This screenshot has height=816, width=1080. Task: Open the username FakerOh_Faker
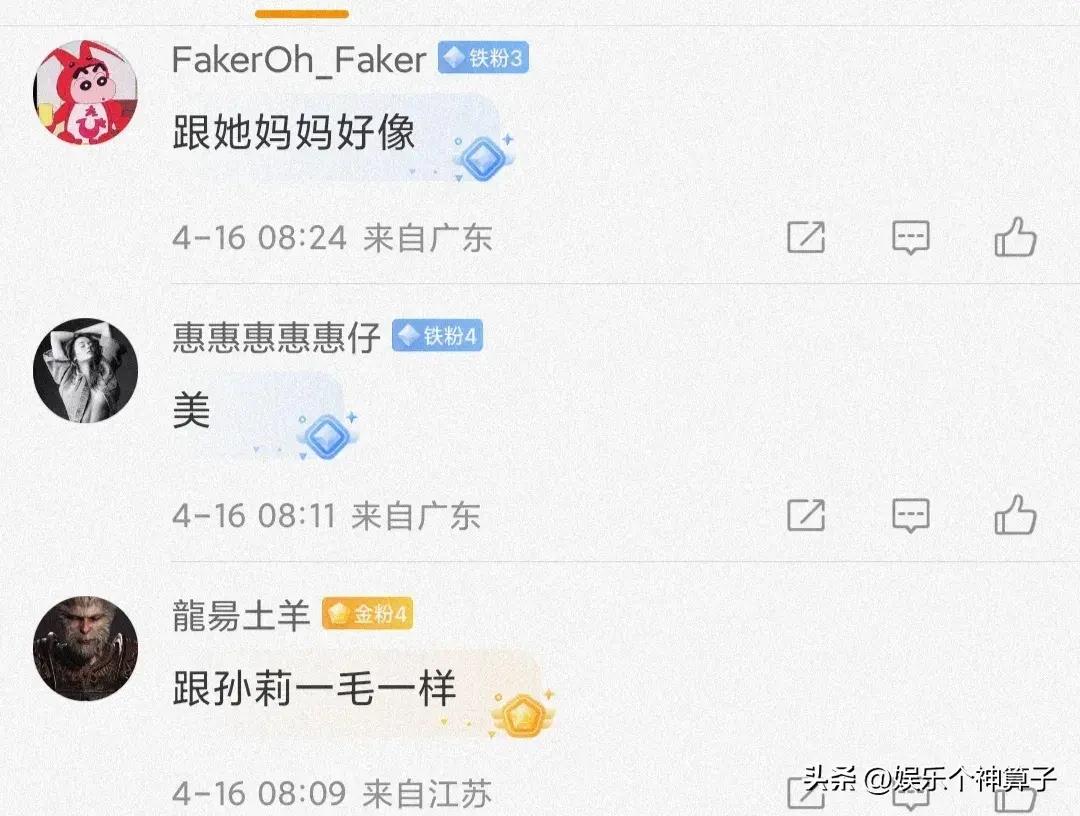point(299,60)
